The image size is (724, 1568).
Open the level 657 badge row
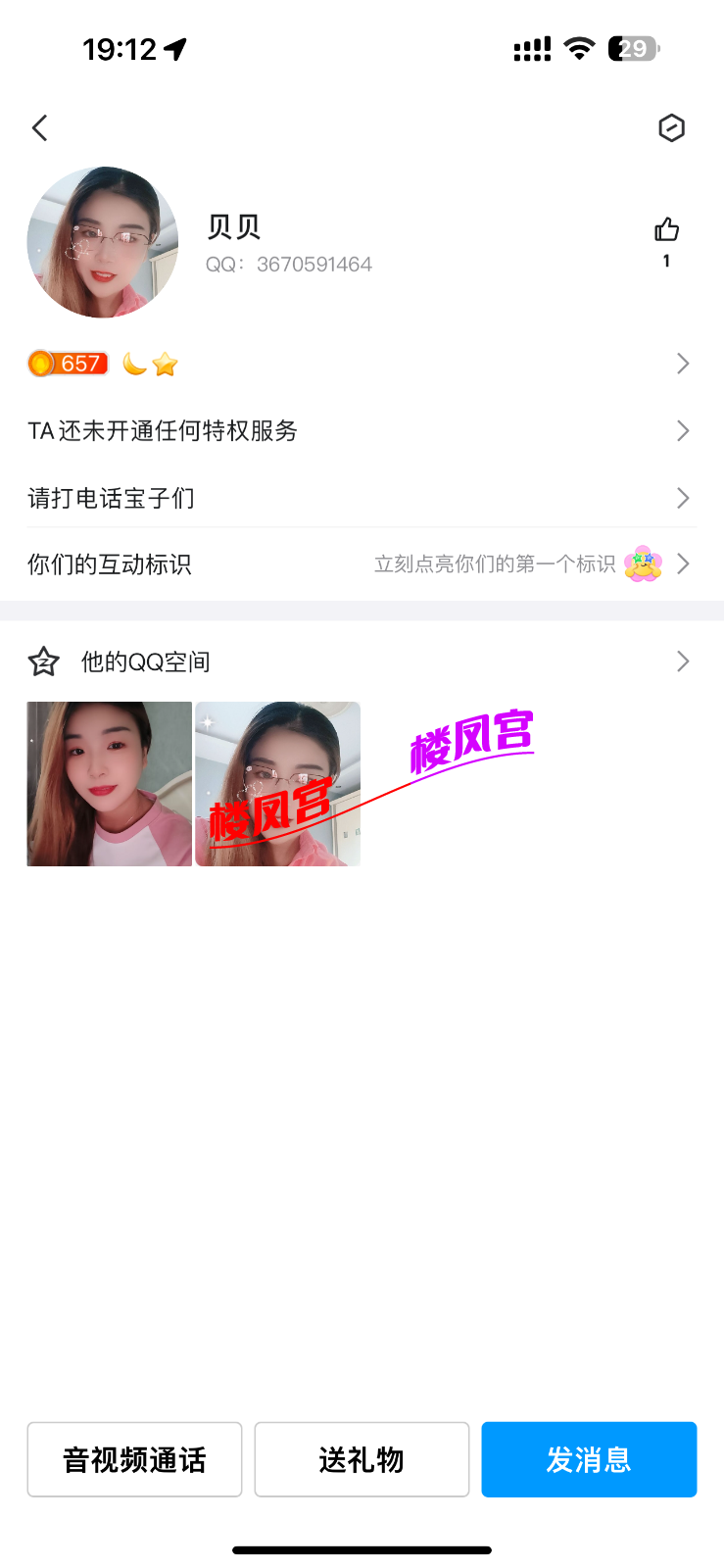(x=361, y=364)
